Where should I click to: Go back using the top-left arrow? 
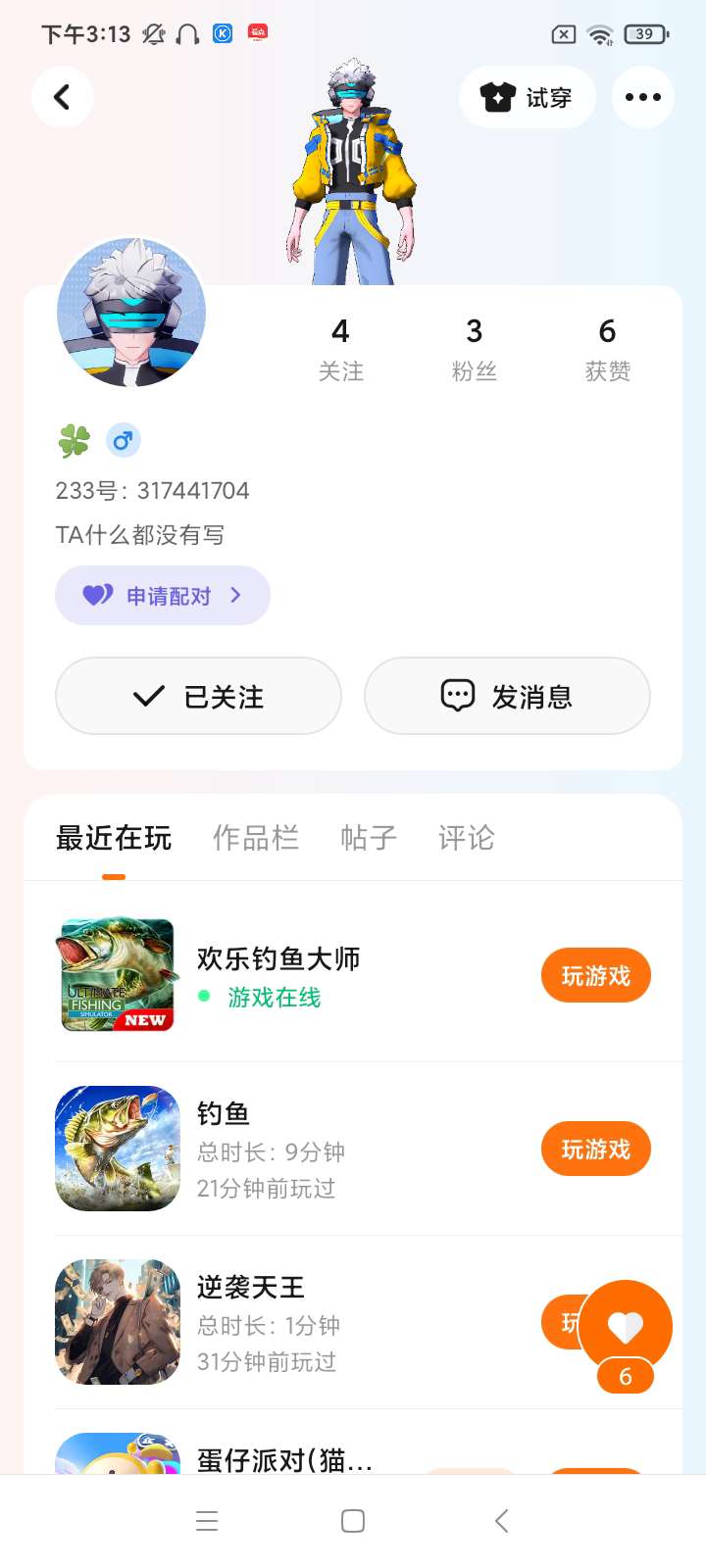click(62, 97)
